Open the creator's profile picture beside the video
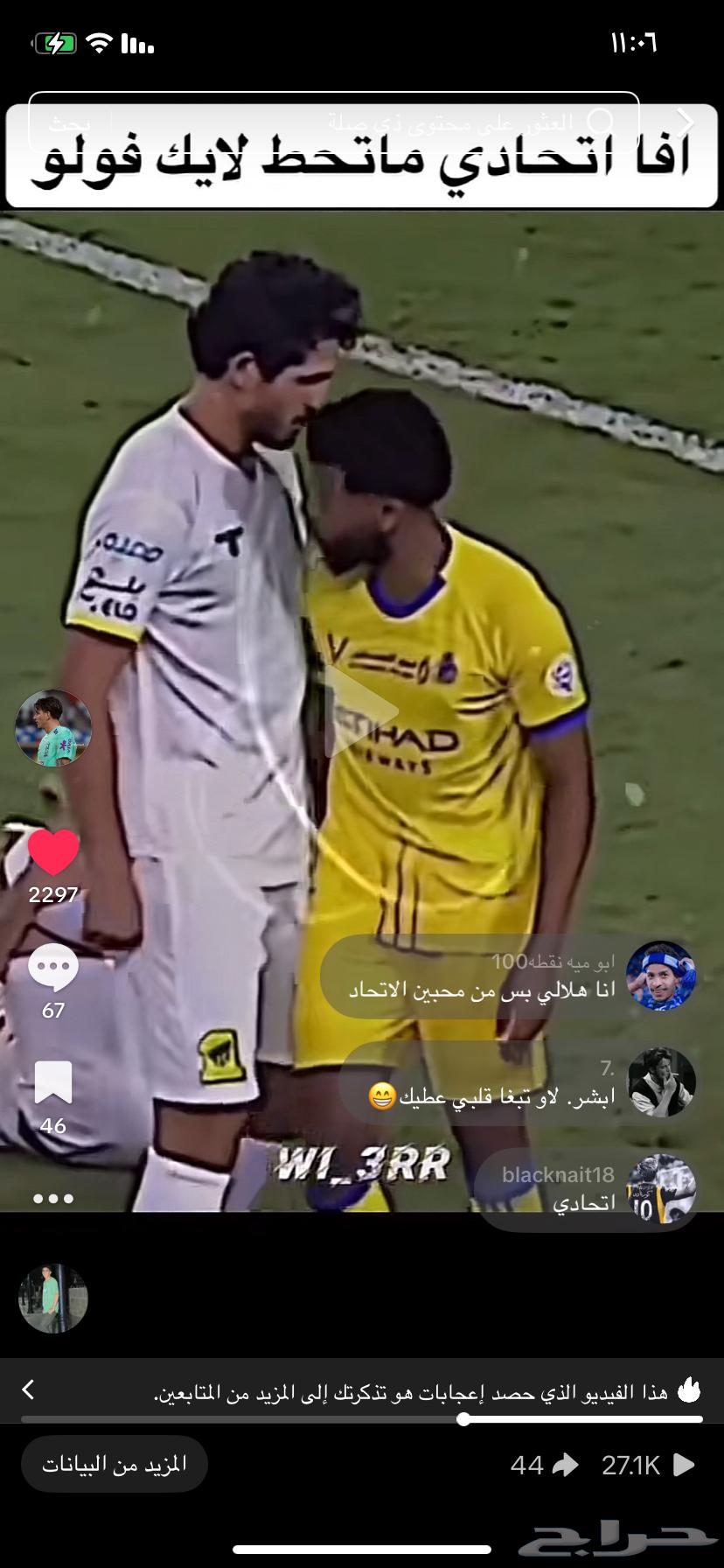 click(53, 728)
